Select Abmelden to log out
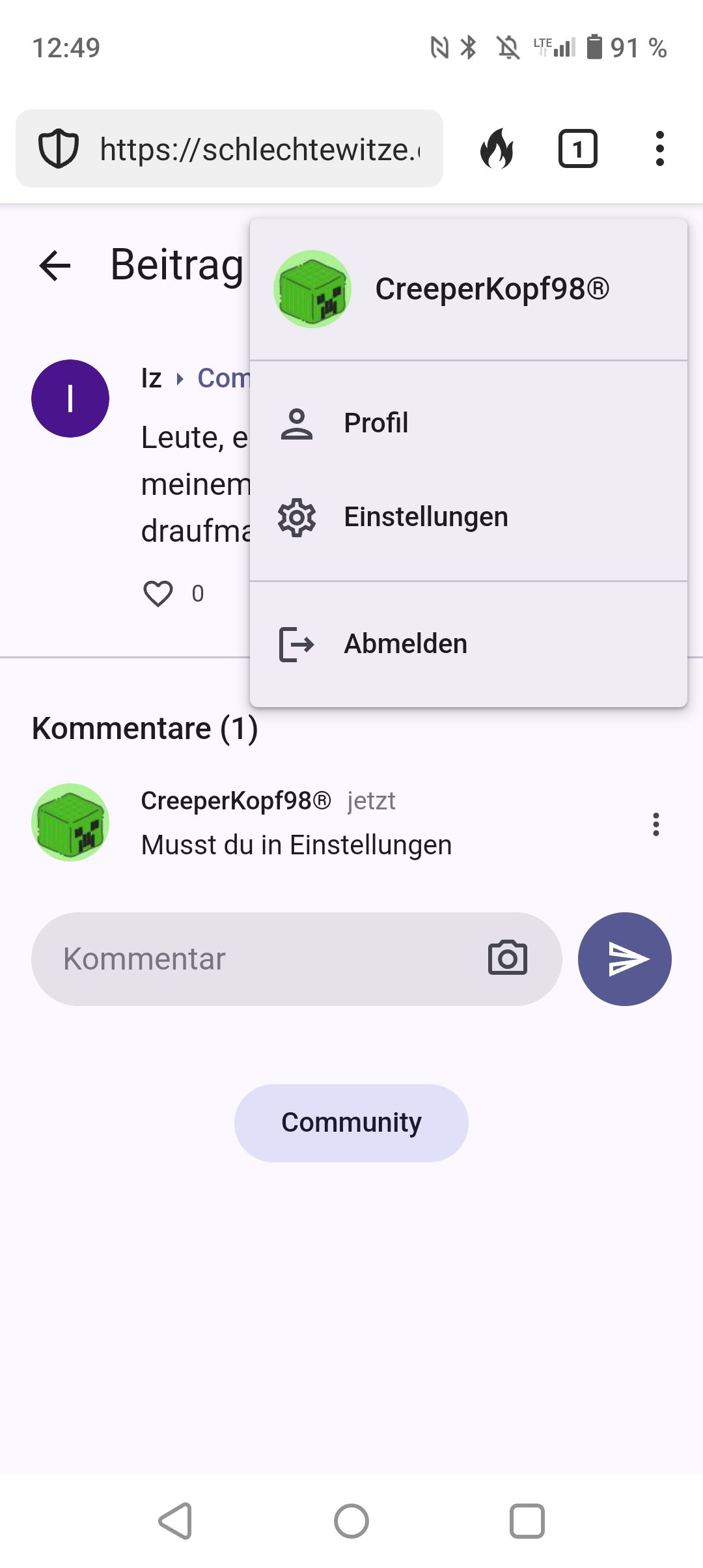The width and height of the screenshot is (703, 1568). (405, 644)
